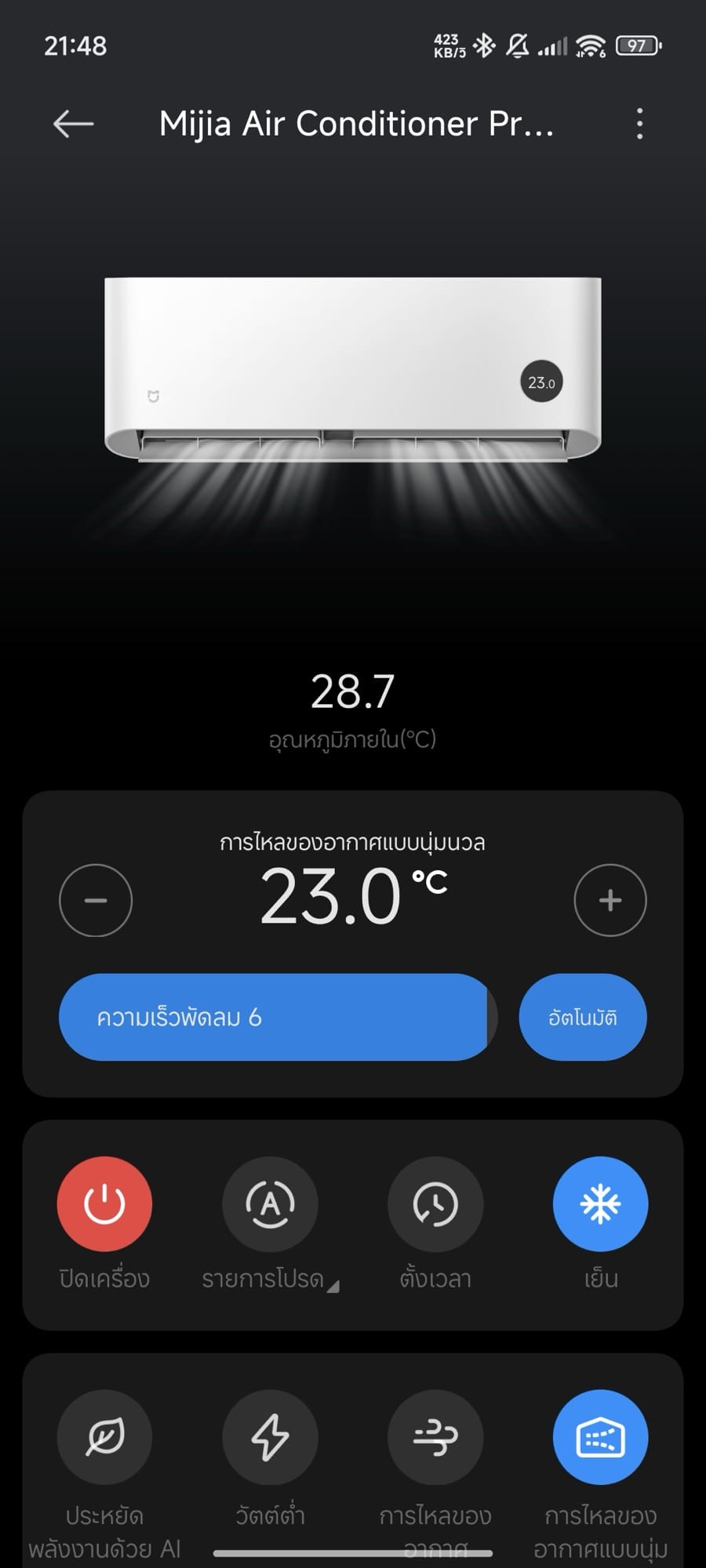706x1568 pixels.
Task: Disable การไหลของอากาศแบบนุ่ม soft airflow
Action: (601, 1436)
